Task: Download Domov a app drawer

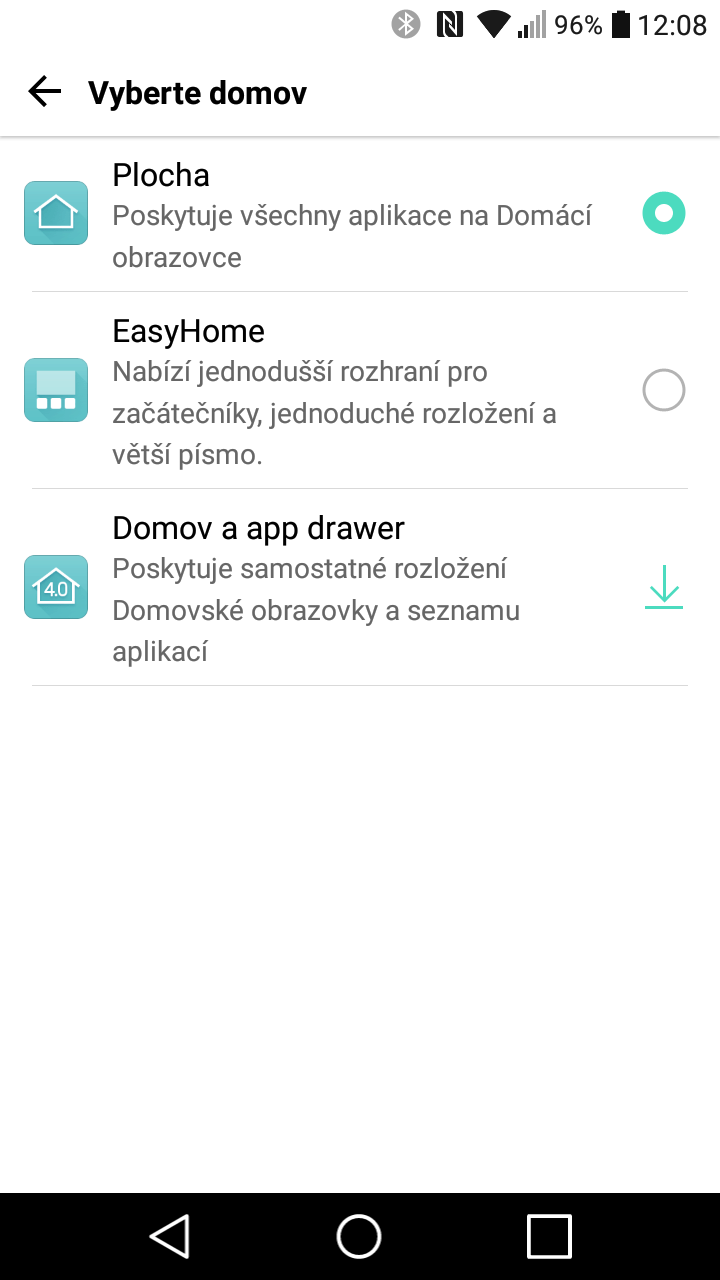Action: click(x=664, y=587)
